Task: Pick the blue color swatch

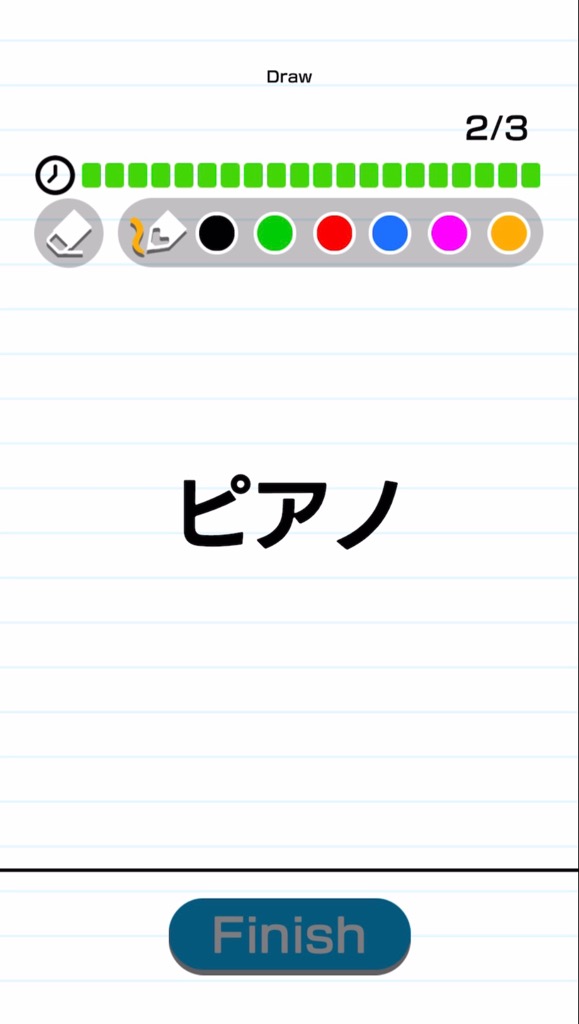Action: 390,233
